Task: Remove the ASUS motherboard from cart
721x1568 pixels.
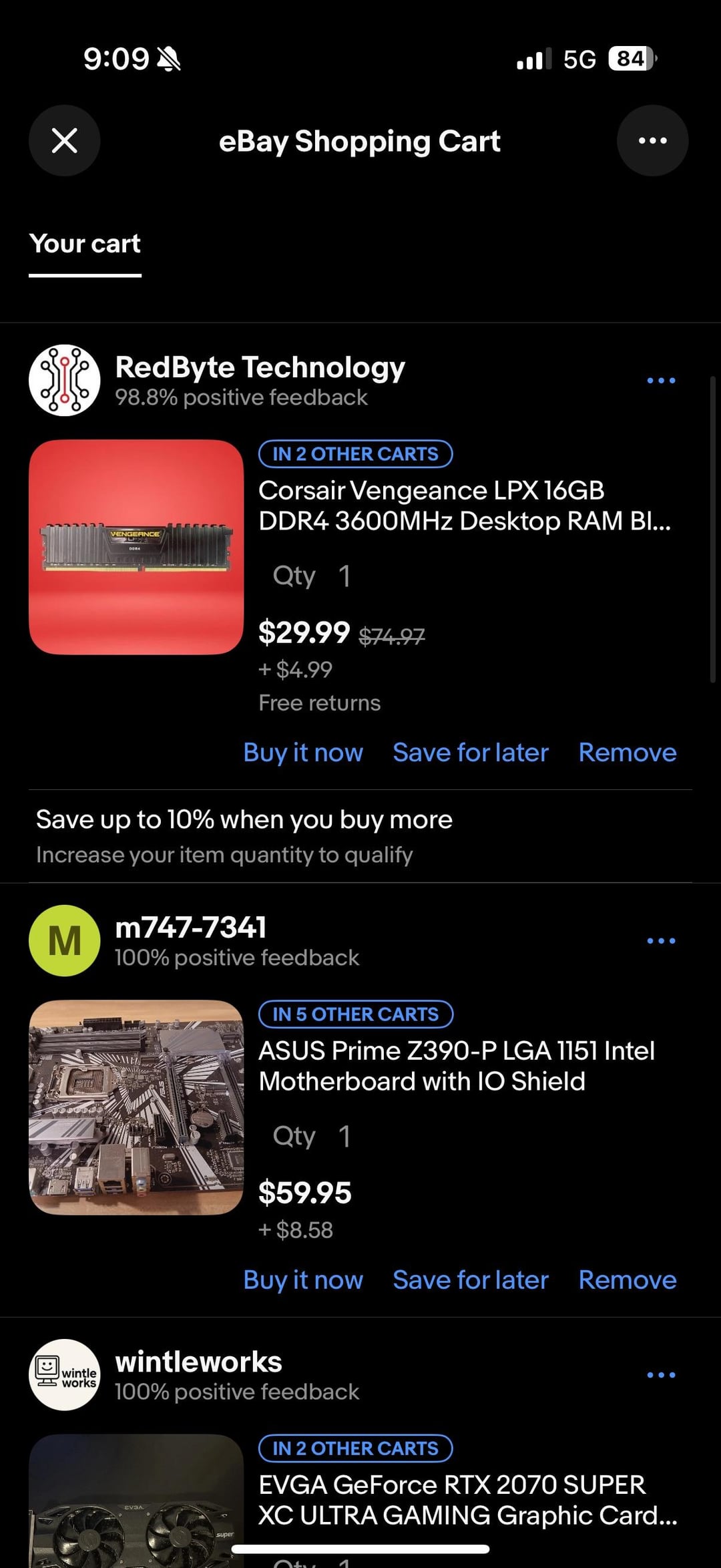Action: [627, 1280]
